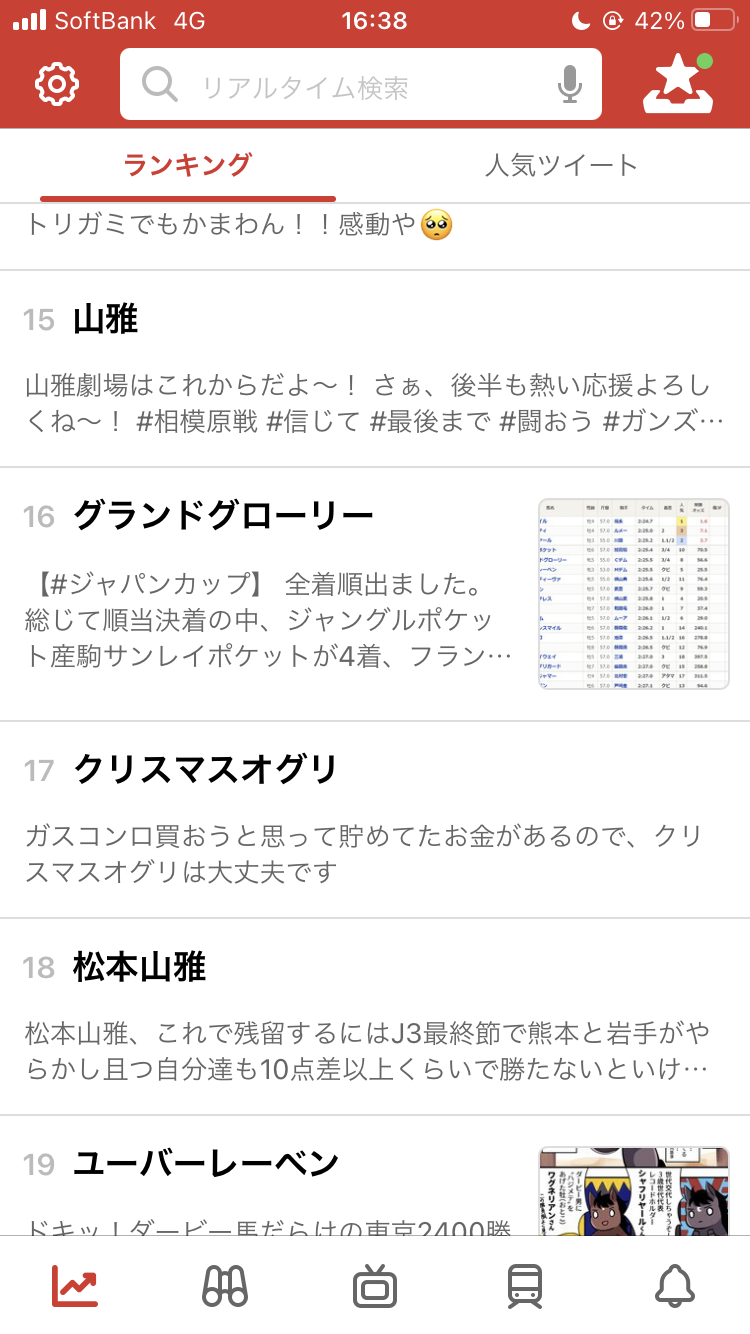The width and height of the screenshot is (750, 1334).
Task: Start voice search with the microphone
Action: coord(570,86)
